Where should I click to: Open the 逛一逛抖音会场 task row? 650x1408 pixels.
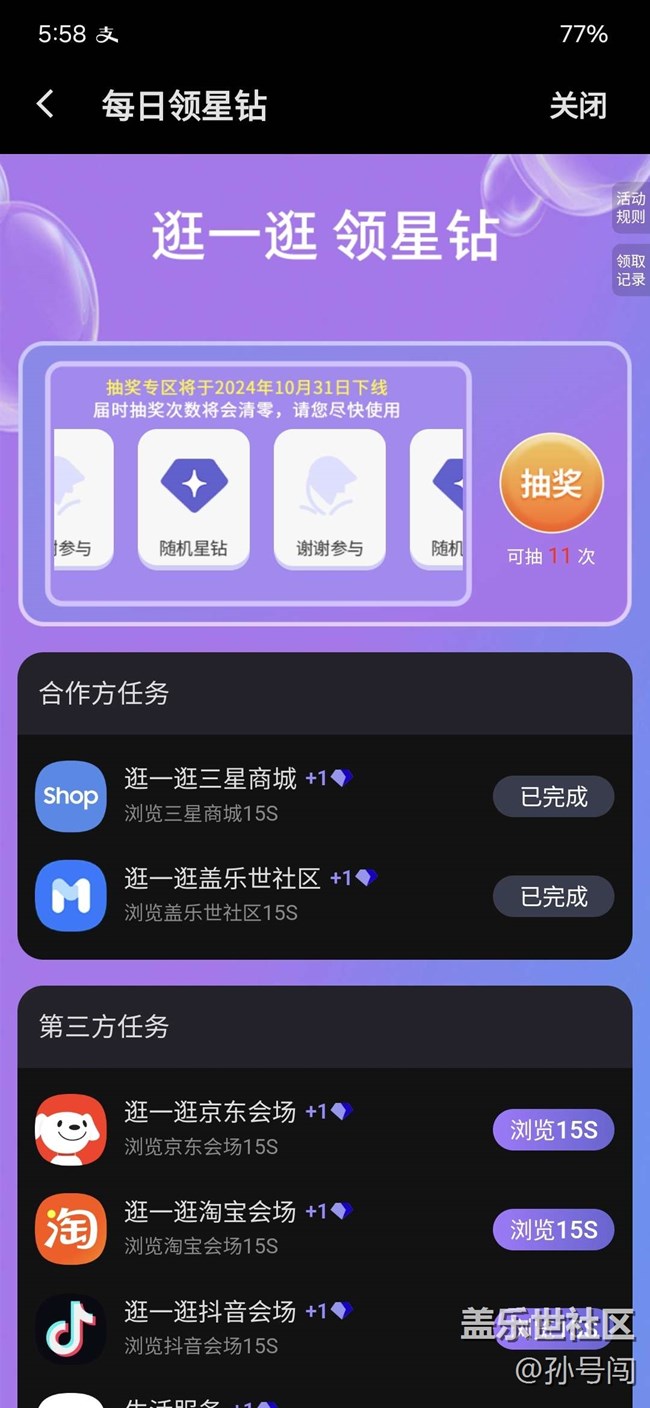pyautogui.click(x=325, y=1328)
